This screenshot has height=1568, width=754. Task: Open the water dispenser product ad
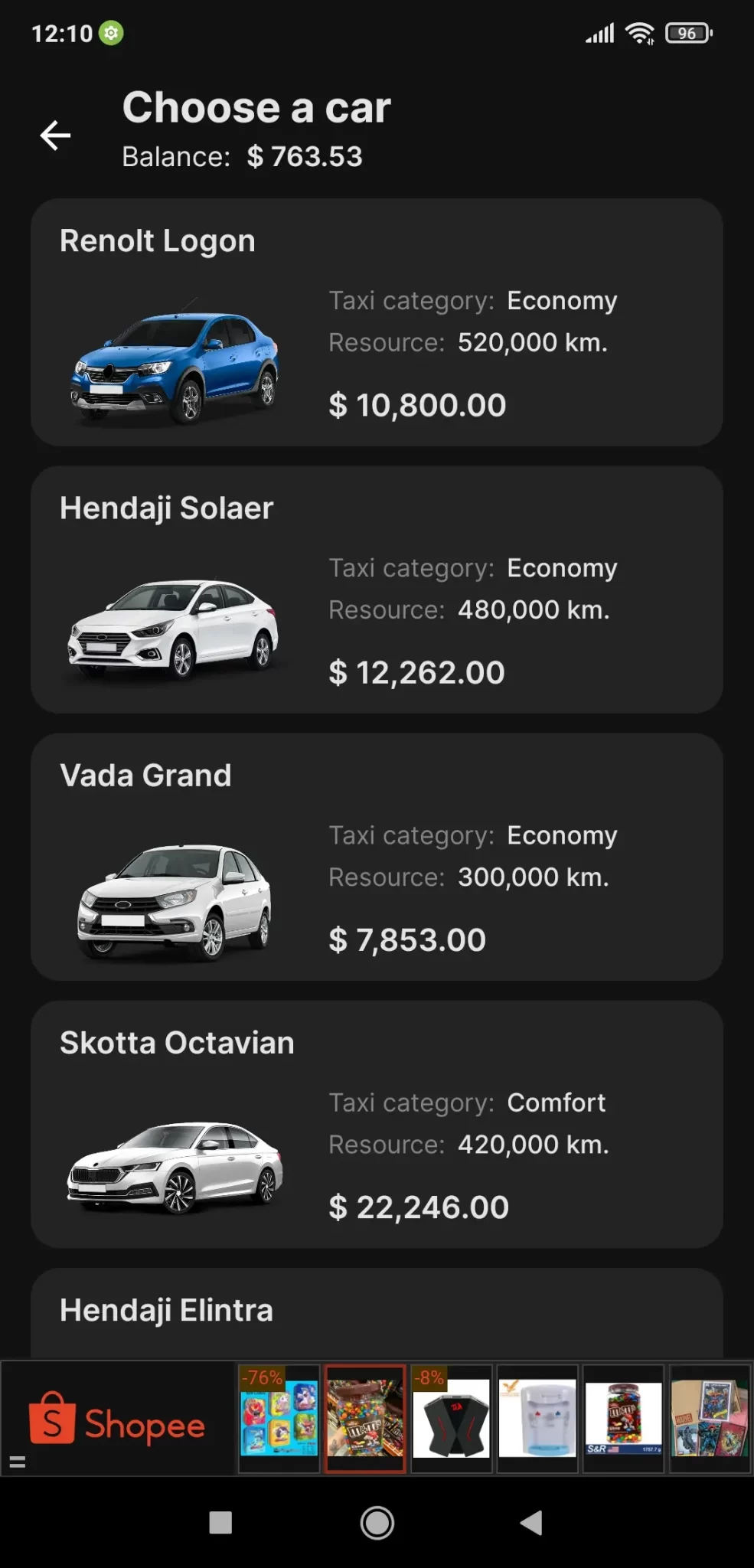coord(537,1419)
